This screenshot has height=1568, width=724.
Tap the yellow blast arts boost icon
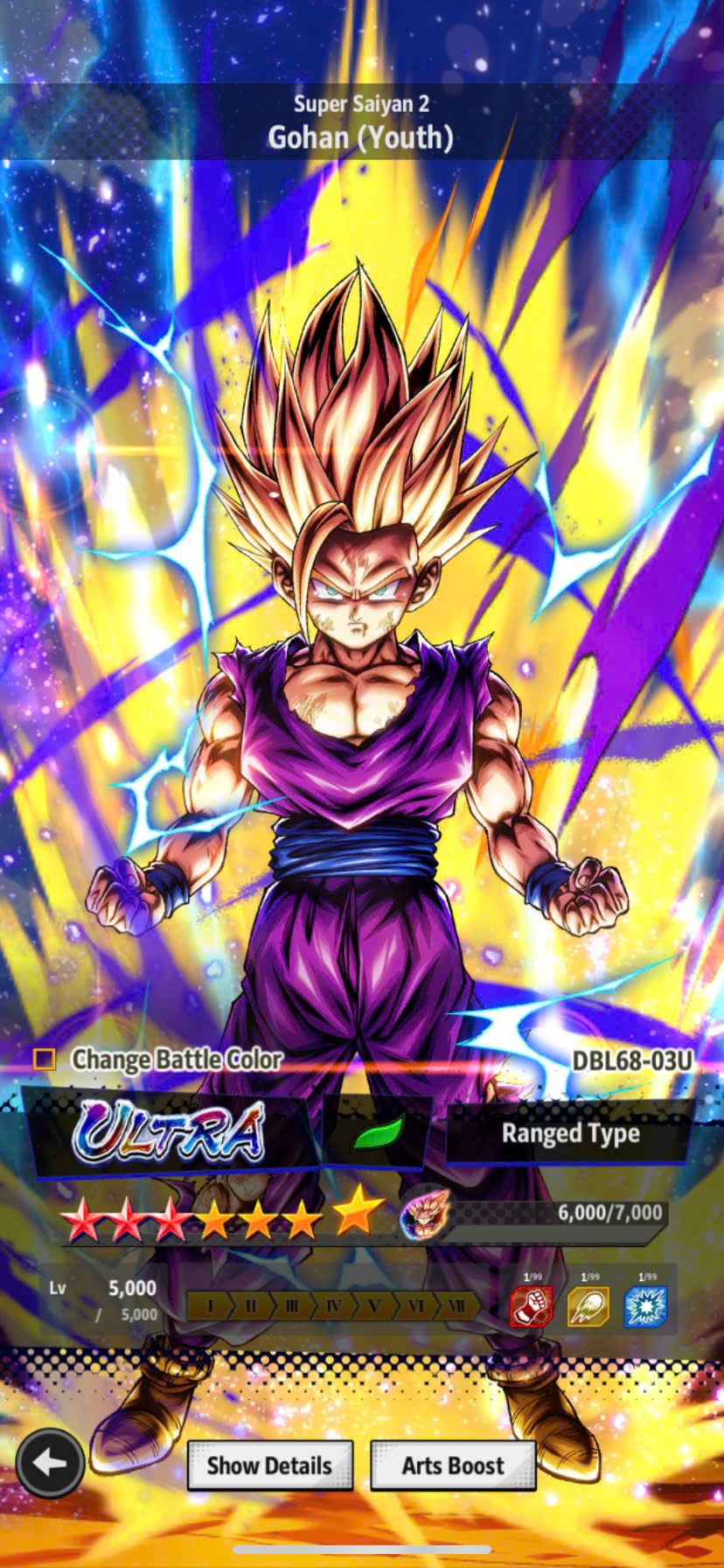pos(588,1305)
